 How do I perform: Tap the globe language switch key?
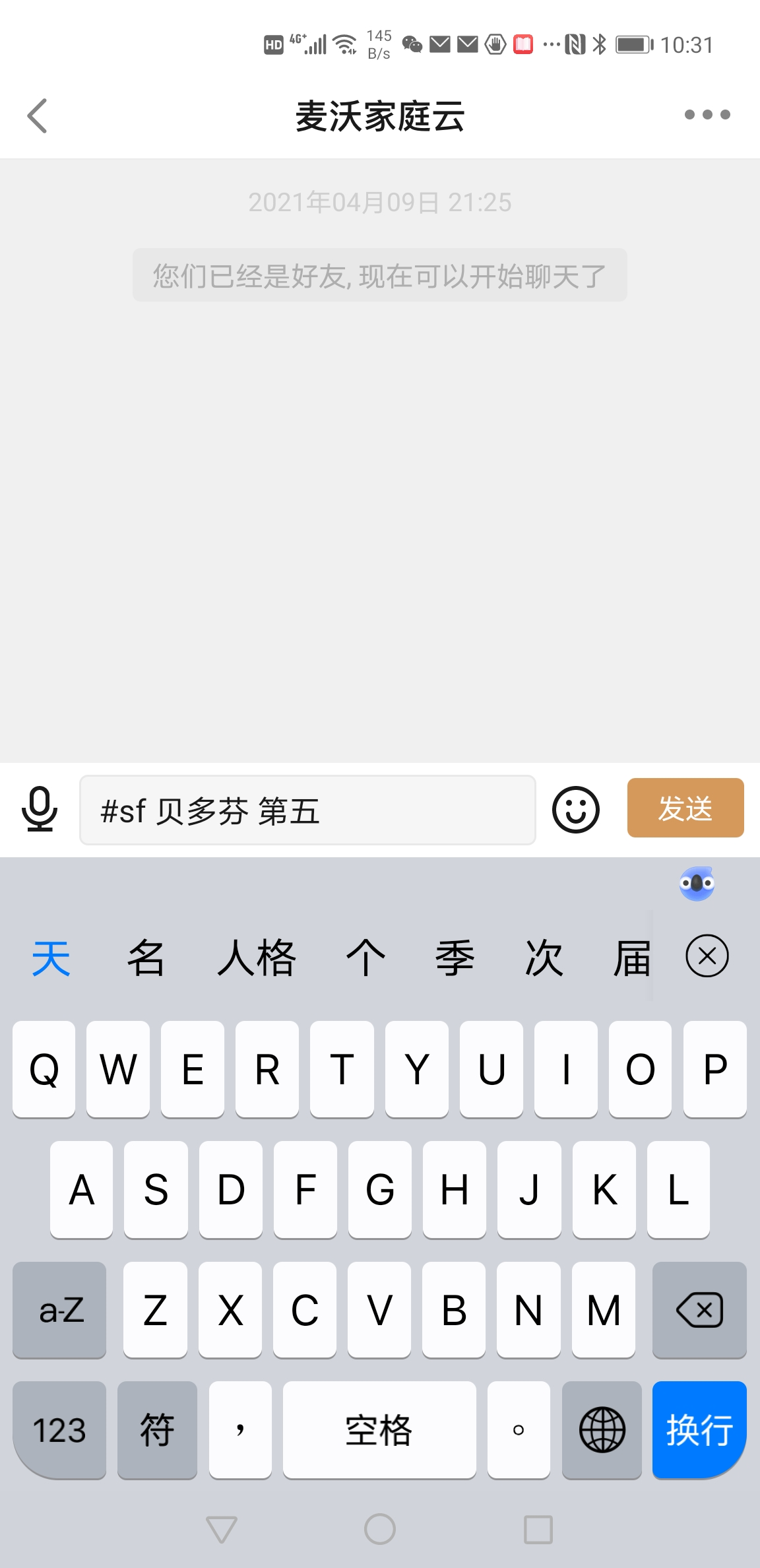[601, 1430]
